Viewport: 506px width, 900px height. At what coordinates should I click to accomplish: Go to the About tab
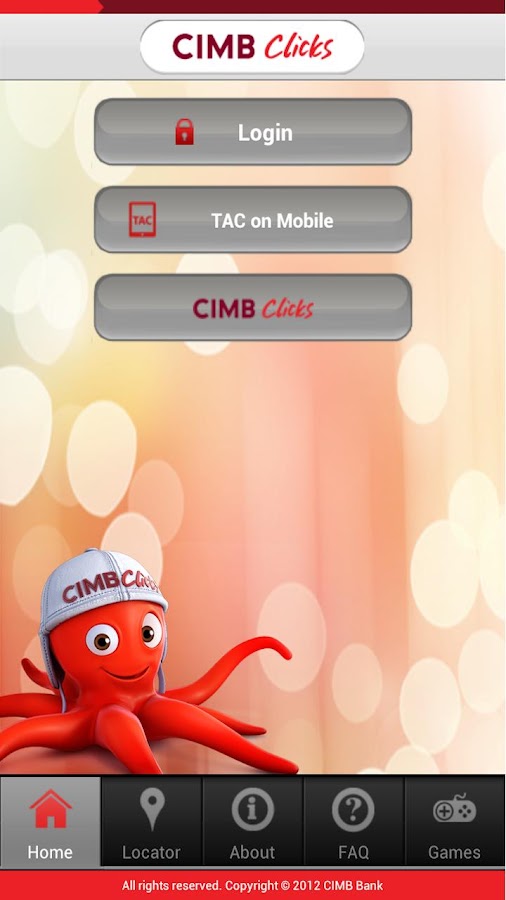(252, 821)
